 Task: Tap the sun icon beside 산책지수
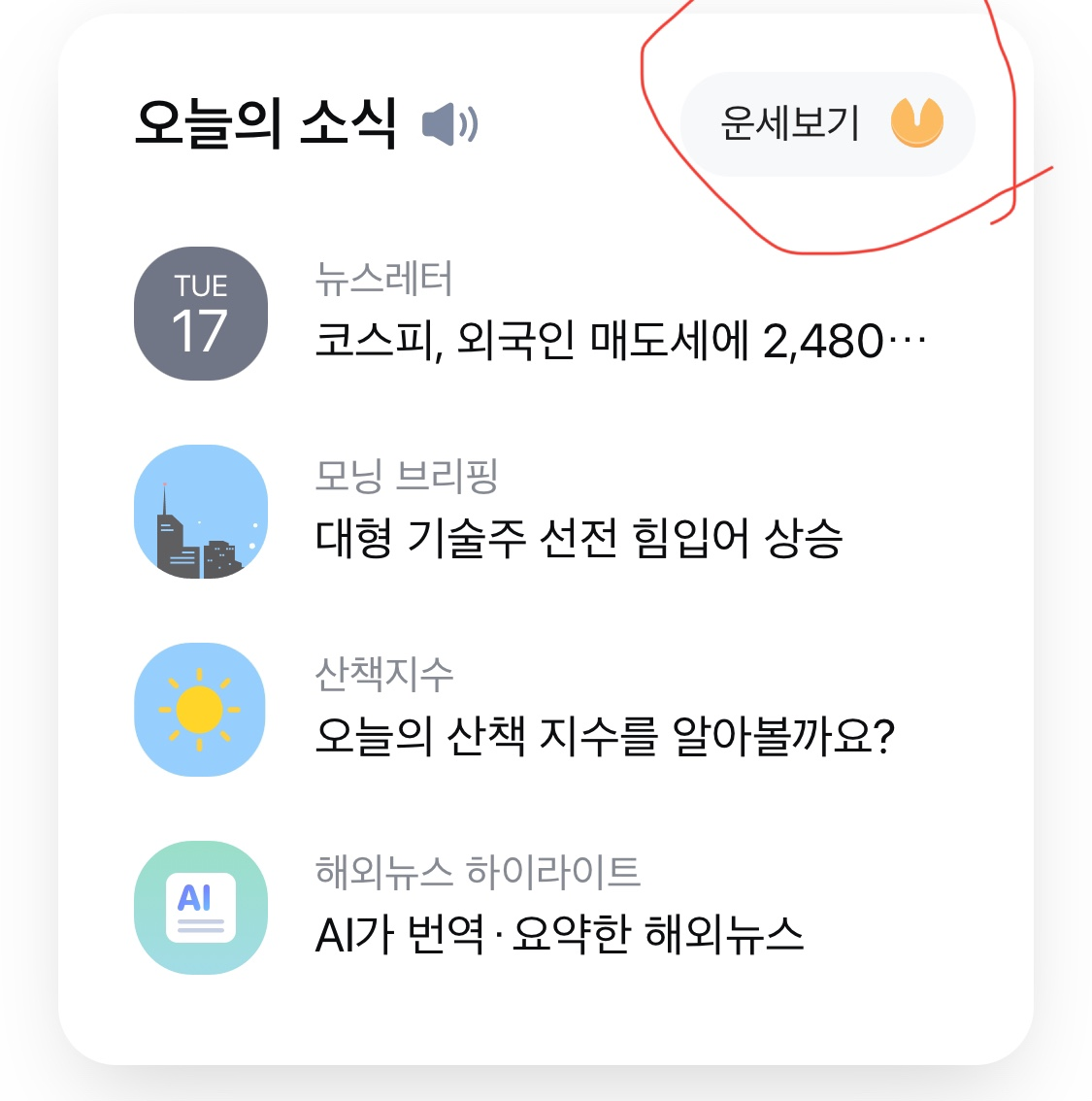[x=201, y=710]
